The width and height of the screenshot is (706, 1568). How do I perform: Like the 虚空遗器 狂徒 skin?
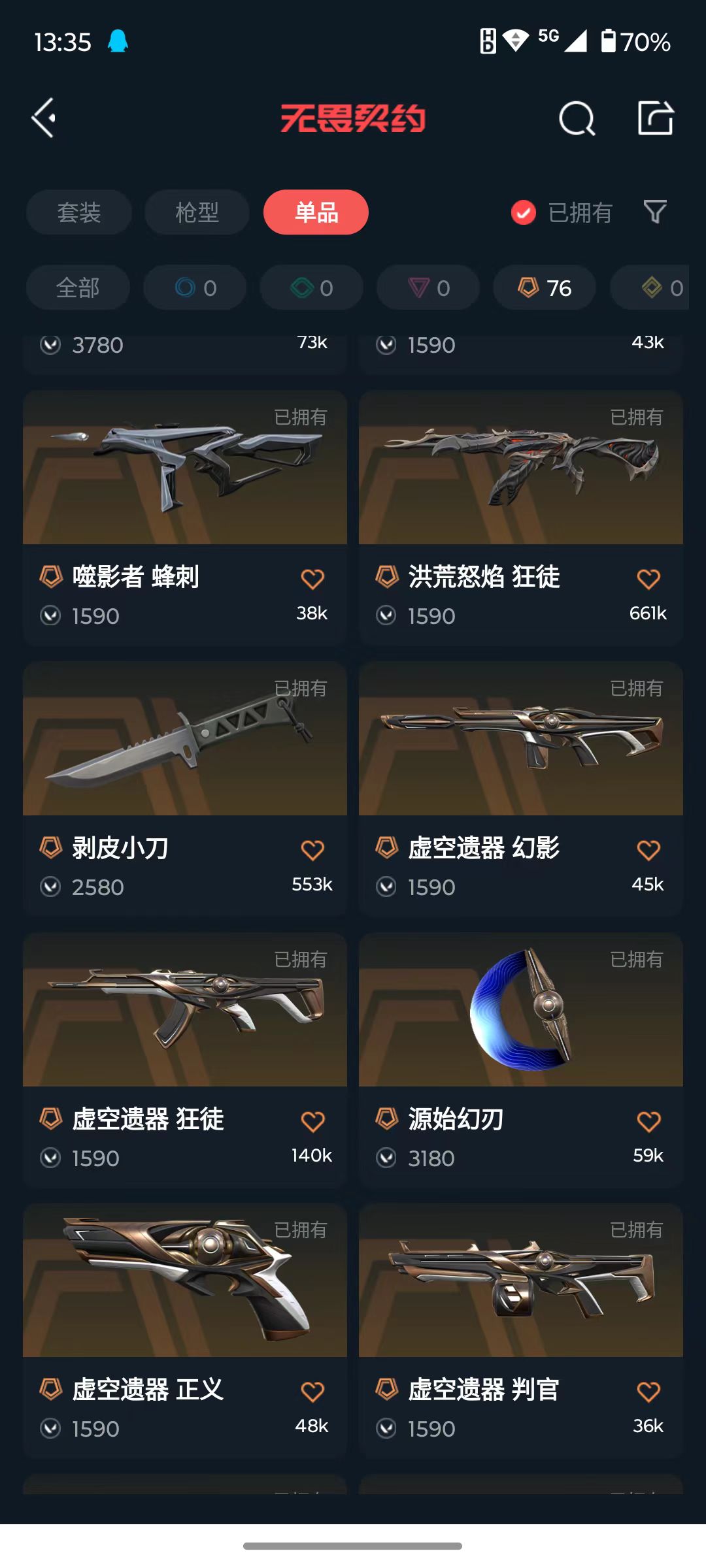pos(312,1122)
